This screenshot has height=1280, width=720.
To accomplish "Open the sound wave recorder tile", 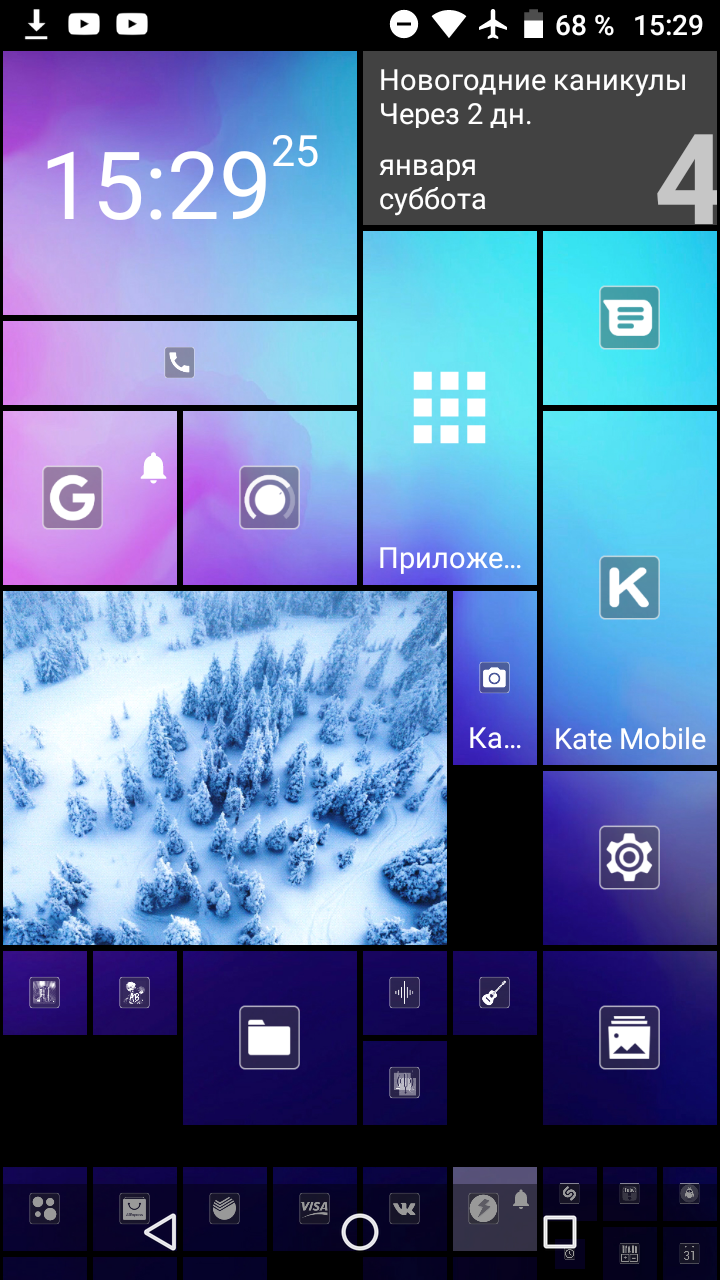I will [405, 993].
